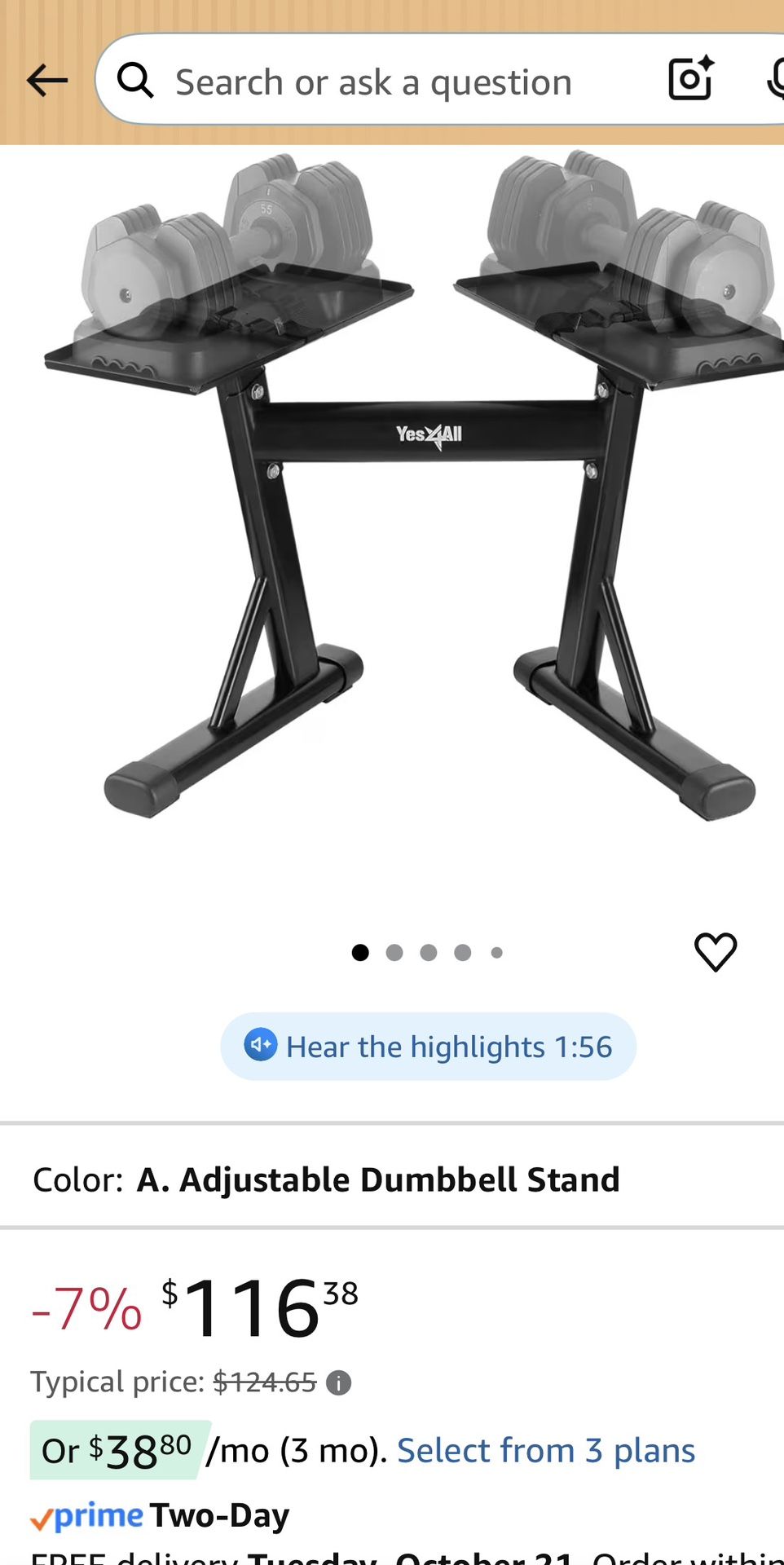
Task: Select the third carousel indicator dot
Action: (x=428, y=952)
